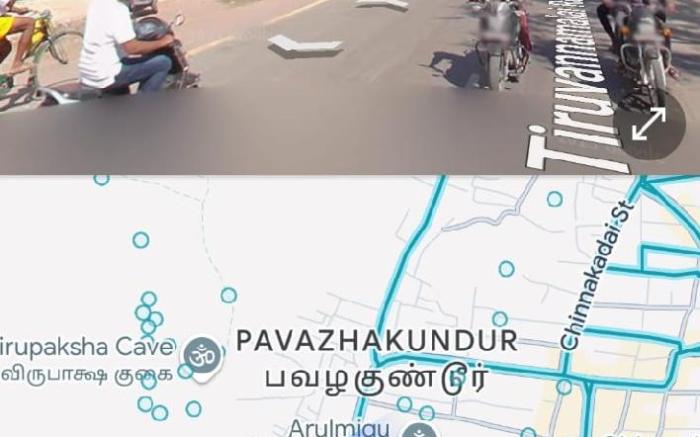Open the Arulmigu temple map marker
Image resolution: width=700 pixels, height=437 pixels.
pos(421,431)
